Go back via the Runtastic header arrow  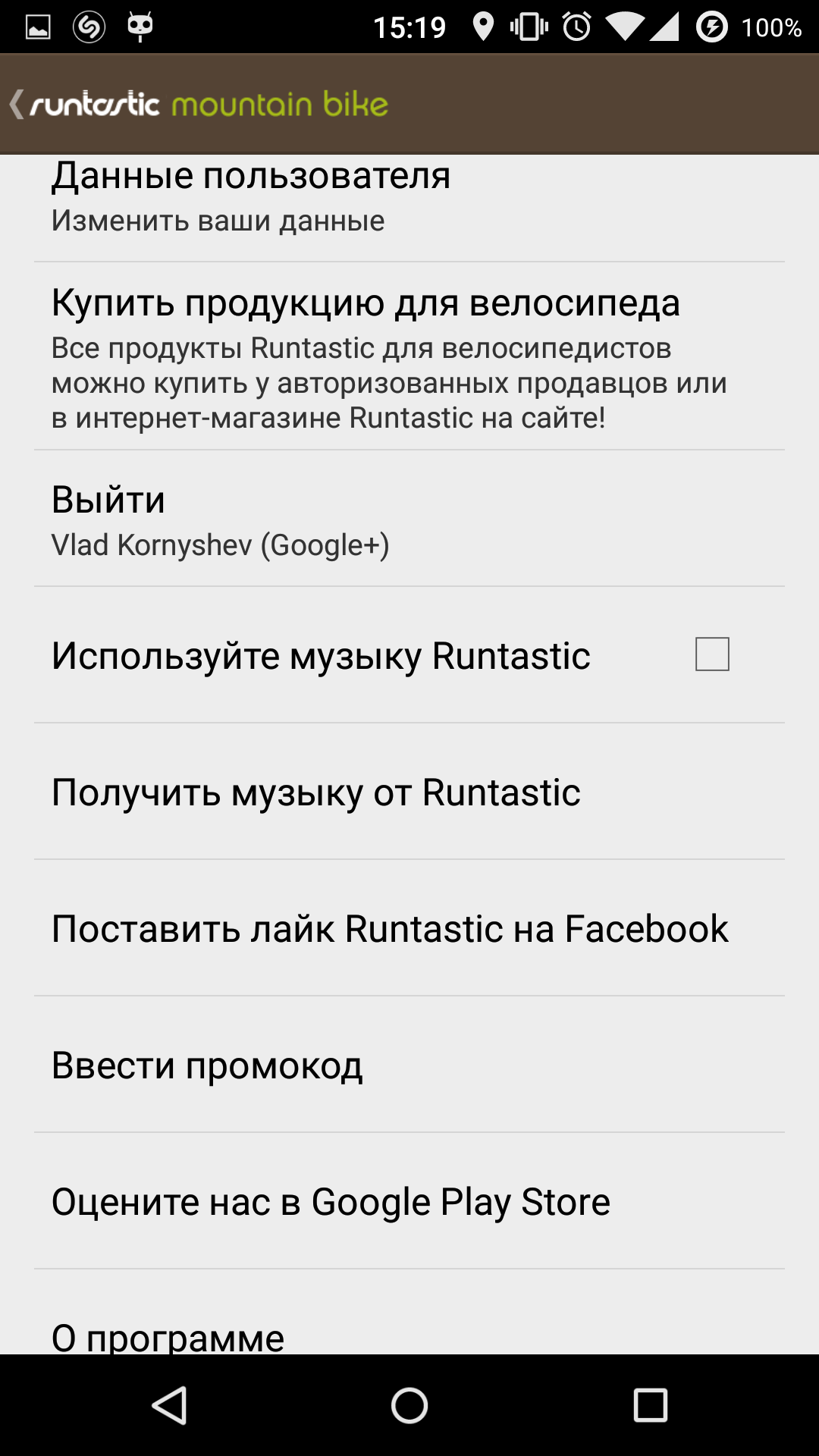tap(17, 104)
